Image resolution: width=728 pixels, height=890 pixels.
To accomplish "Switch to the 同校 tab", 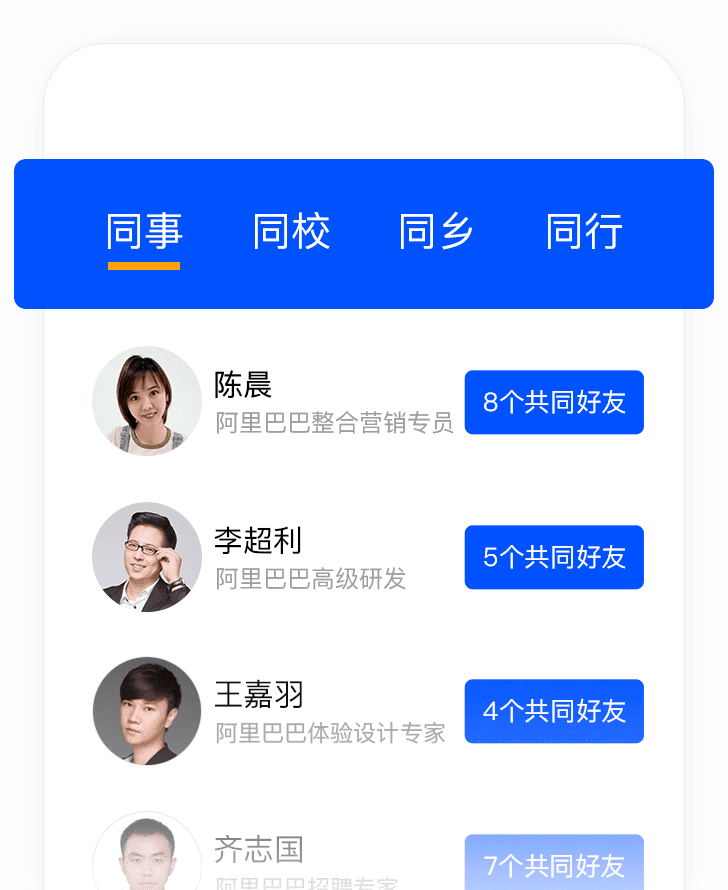I will [x=292, y=232].
